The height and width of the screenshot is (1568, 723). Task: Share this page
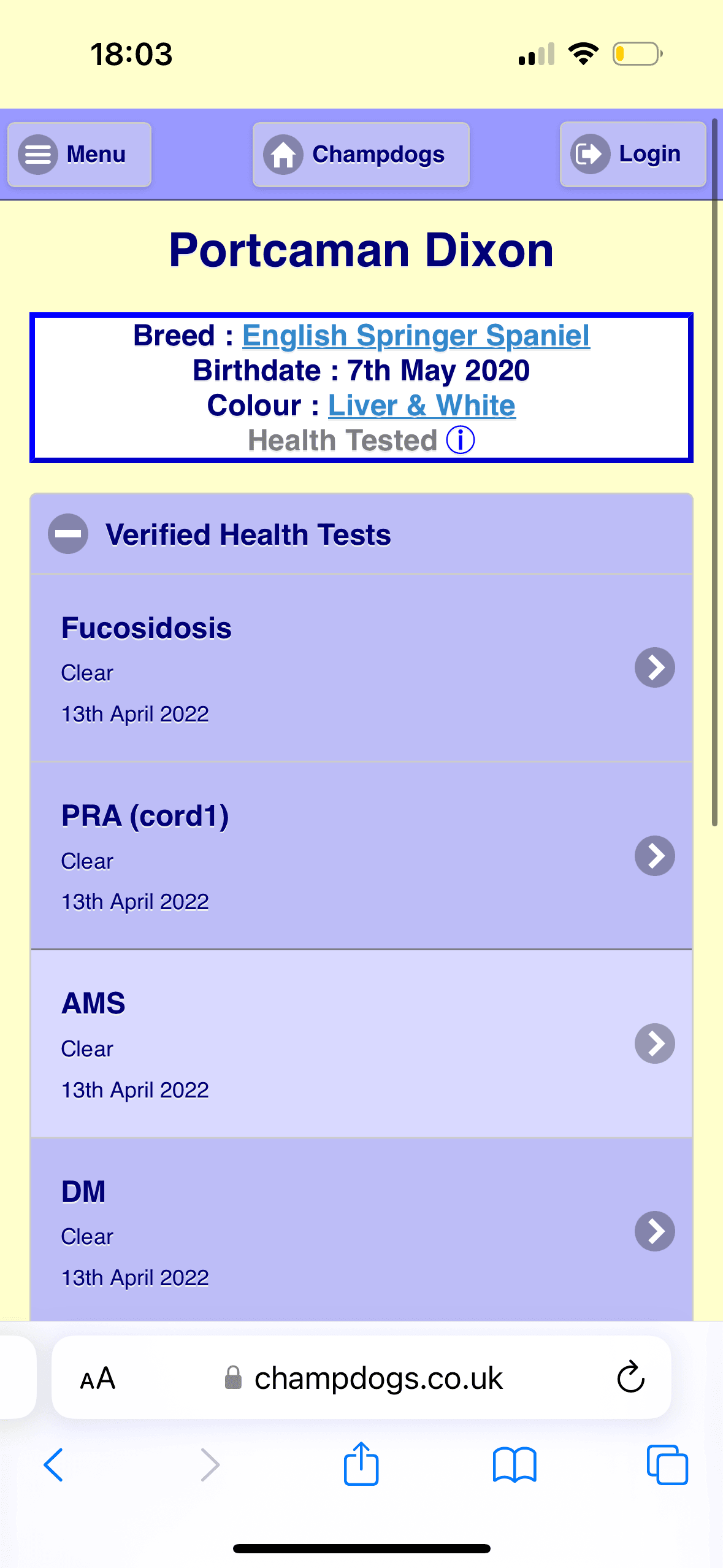361,1463
